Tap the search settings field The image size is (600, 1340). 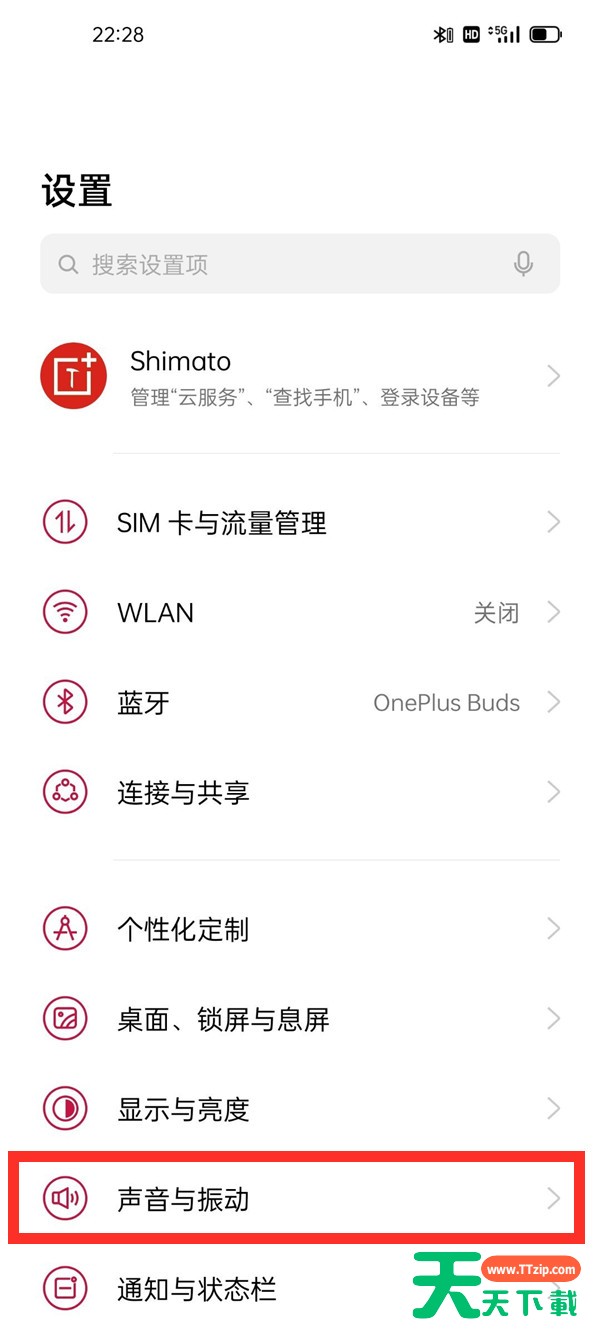click(x=280, y=265)
